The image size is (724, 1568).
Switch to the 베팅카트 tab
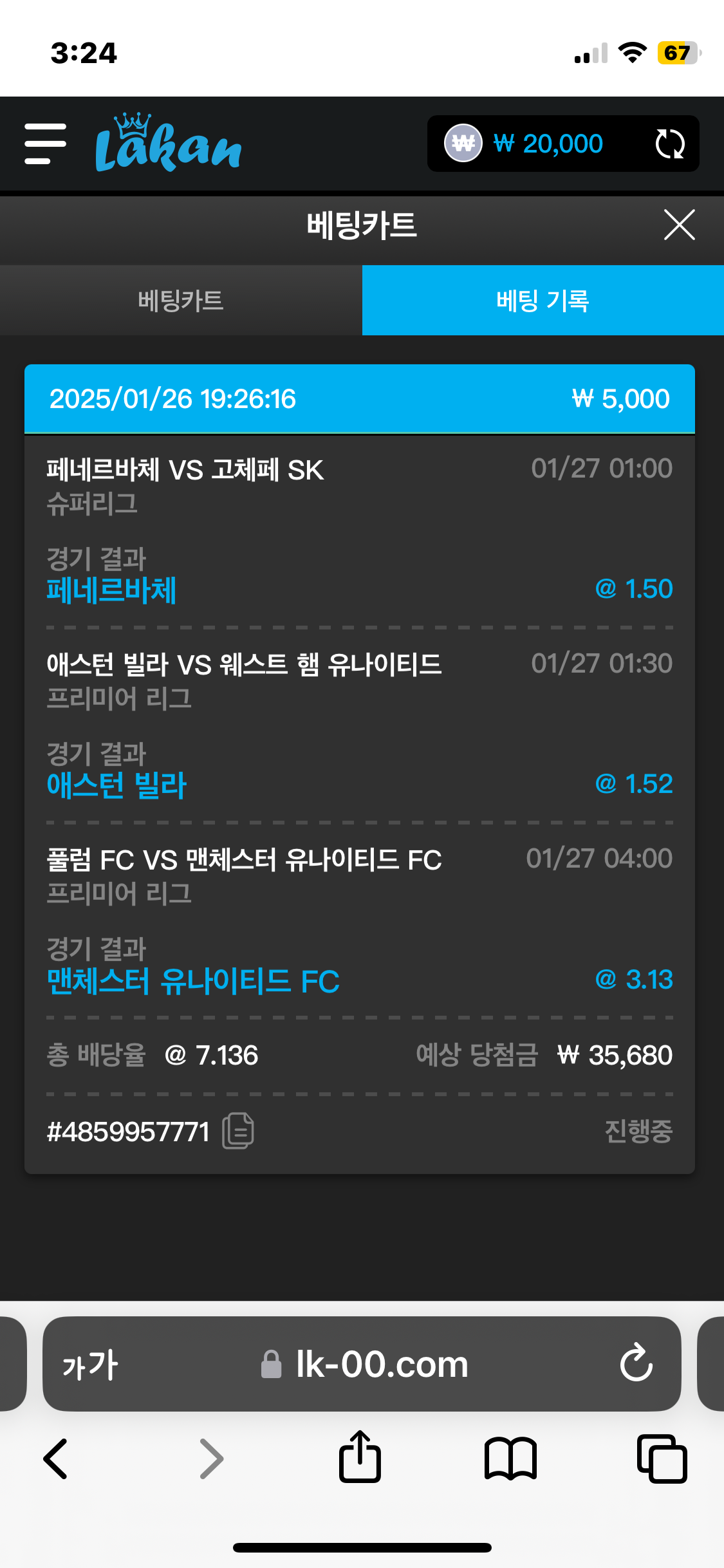(x=181, y=301)
